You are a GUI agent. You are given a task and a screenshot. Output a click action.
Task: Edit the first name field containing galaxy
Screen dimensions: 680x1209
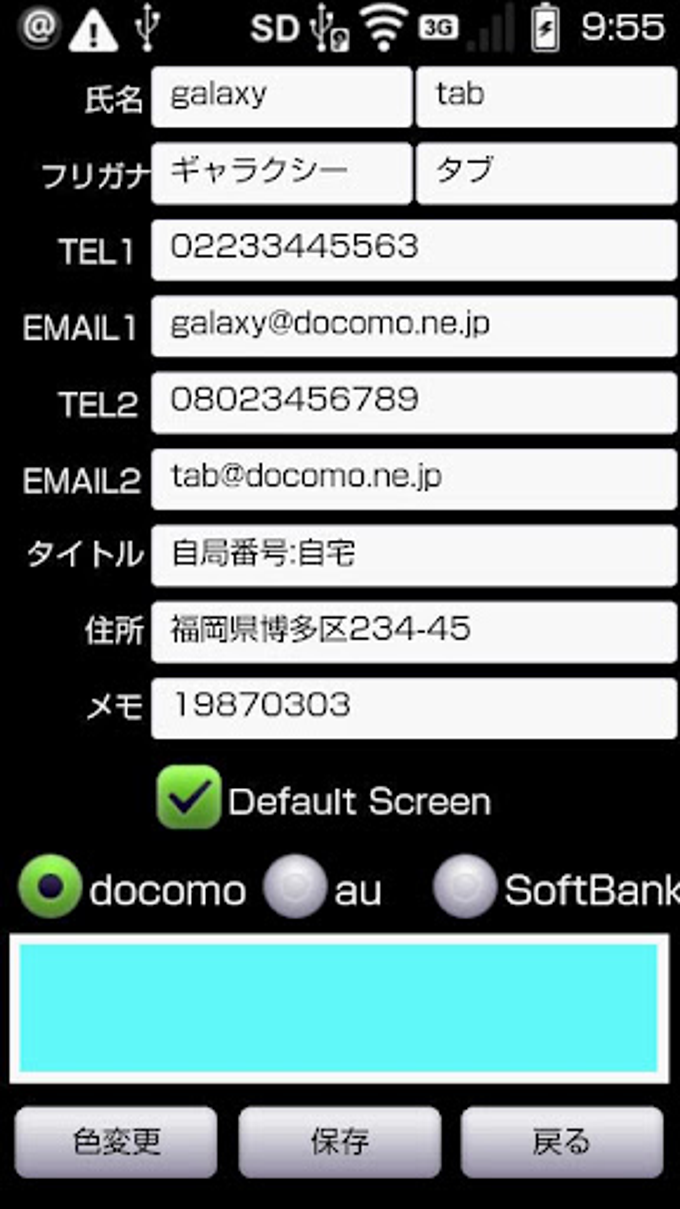[x=281, y=97]
